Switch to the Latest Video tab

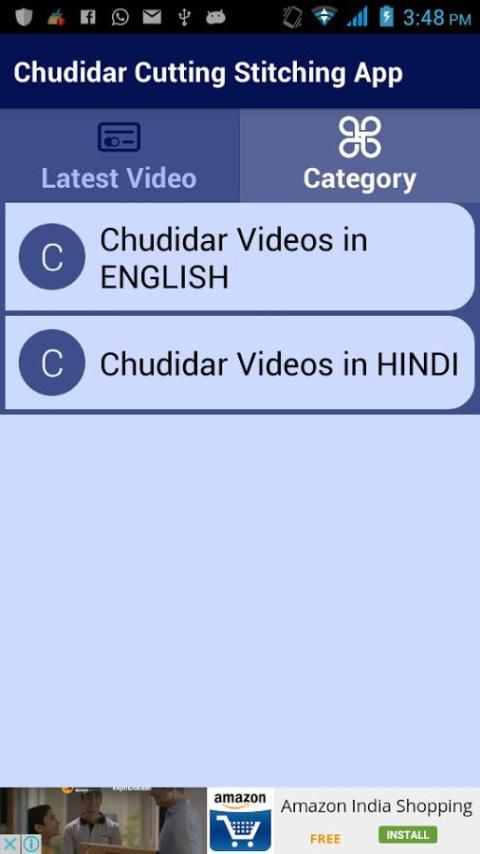click(120, 156)
